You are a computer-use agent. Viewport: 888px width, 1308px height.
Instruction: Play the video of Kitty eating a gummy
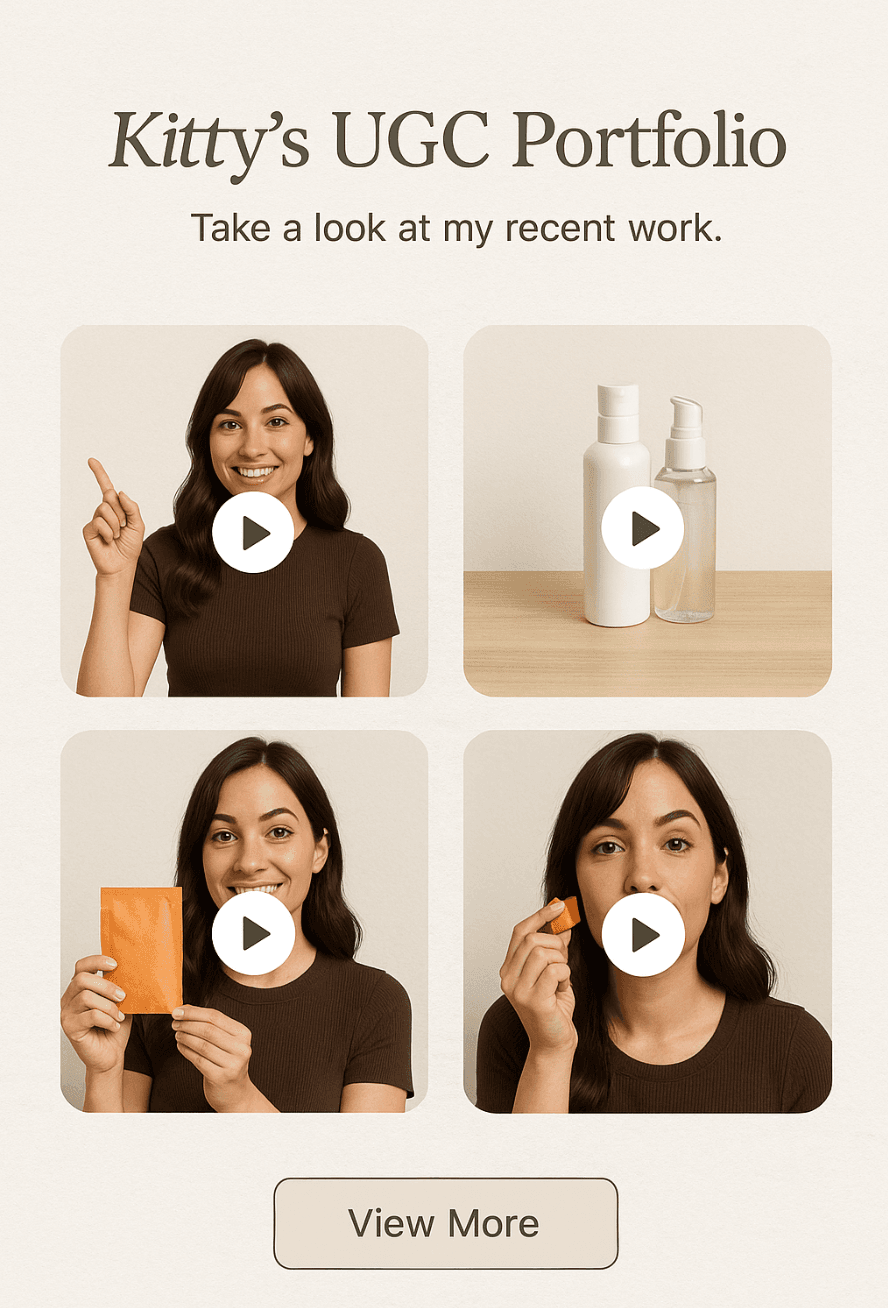tap(642, 935)
